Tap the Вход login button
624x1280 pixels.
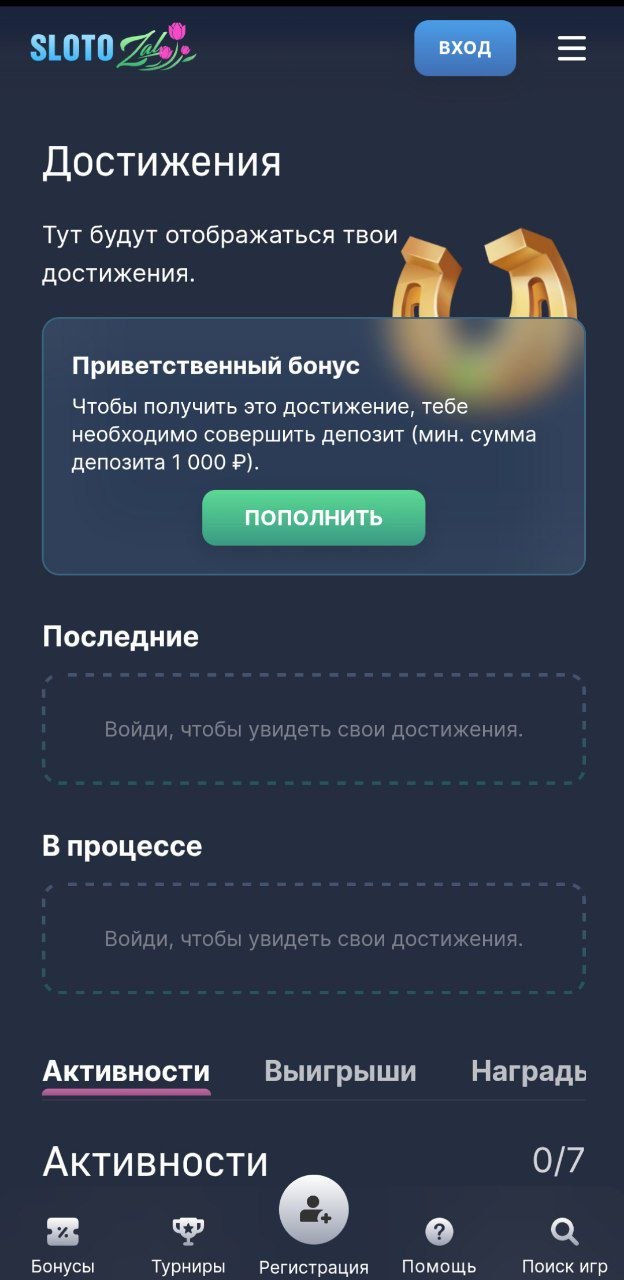tap(465, 48)
